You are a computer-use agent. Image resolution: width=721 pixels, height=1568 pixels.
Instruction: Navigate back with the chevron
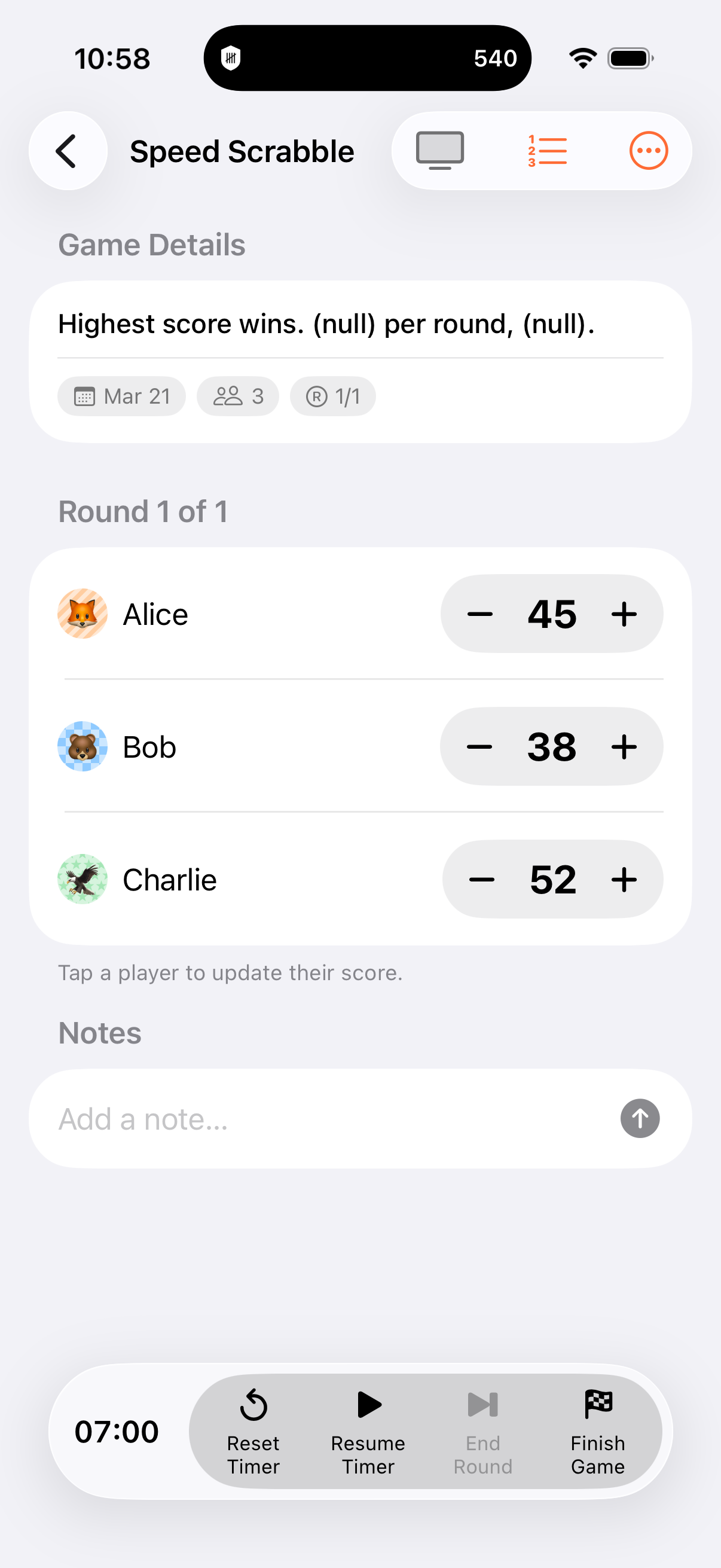pos(67,150)
